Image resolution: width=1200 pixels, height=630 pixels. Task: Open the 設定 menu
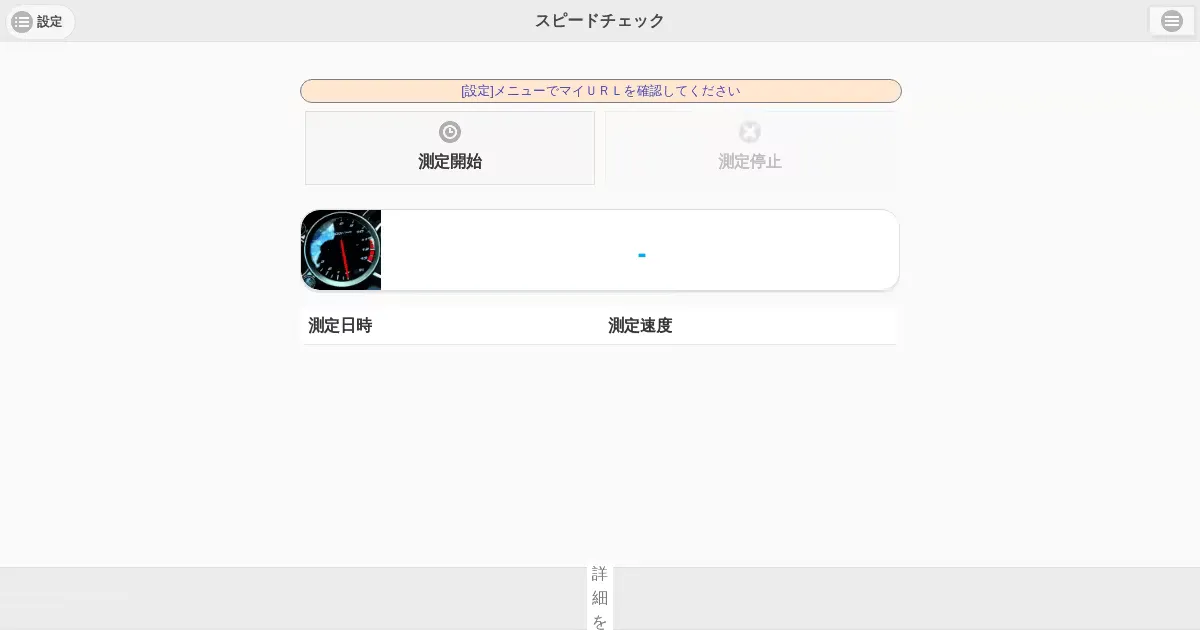[x=39, y=21]
